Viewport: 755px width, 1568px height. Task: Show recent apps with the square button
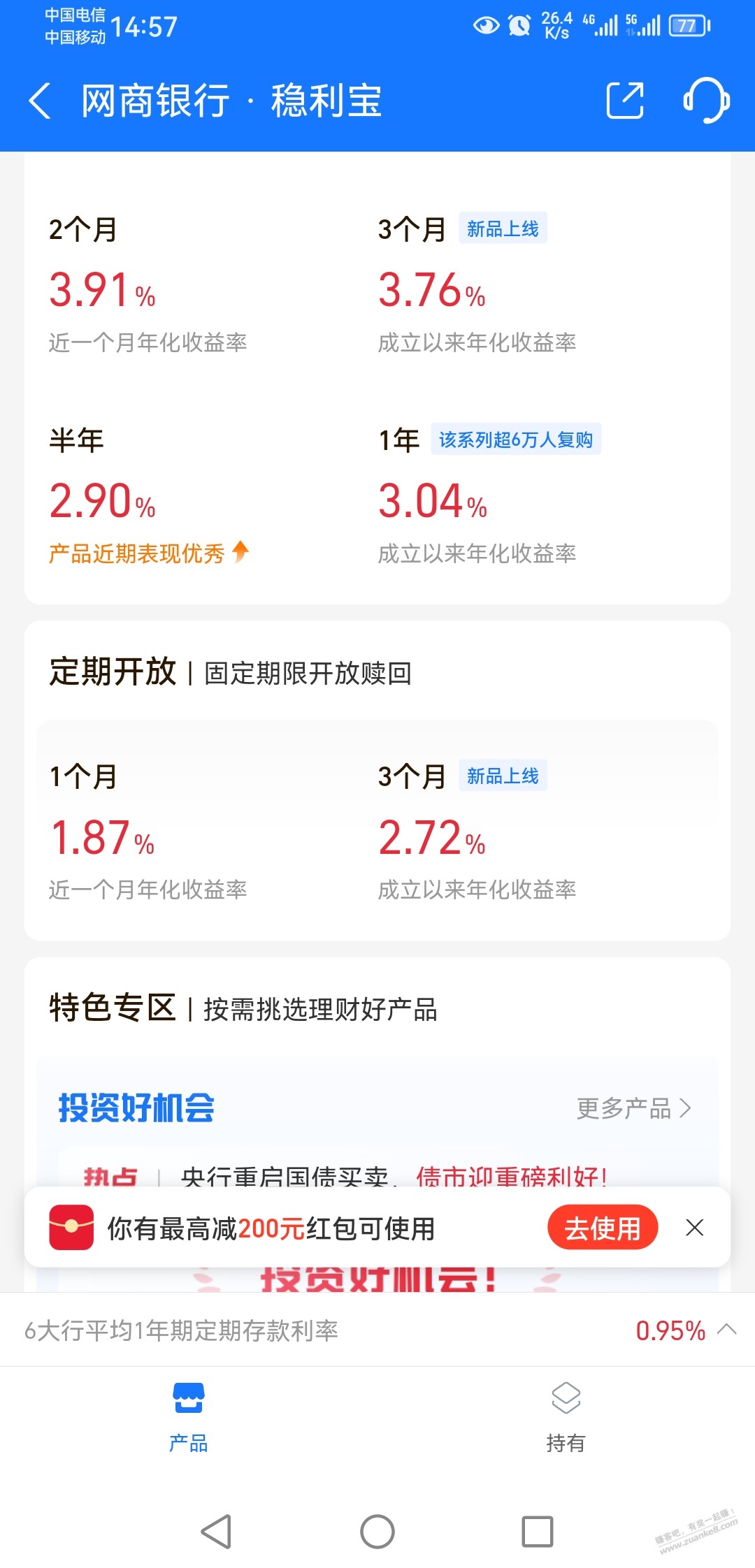[538, 1532]
